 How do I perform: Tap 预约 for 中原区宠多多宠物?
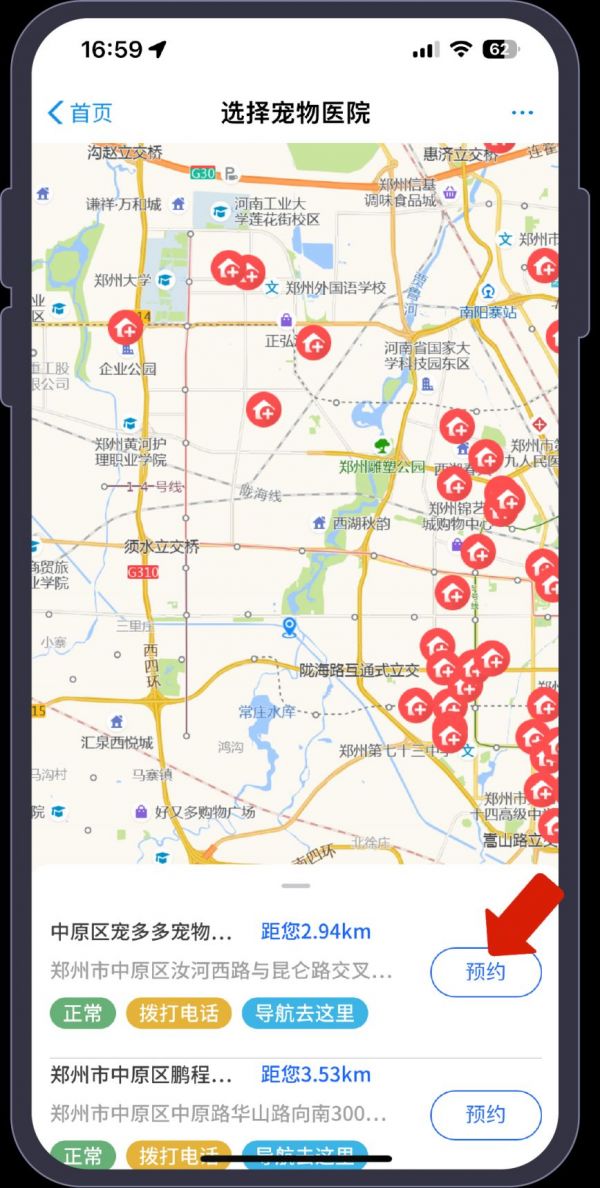point(486,972)
